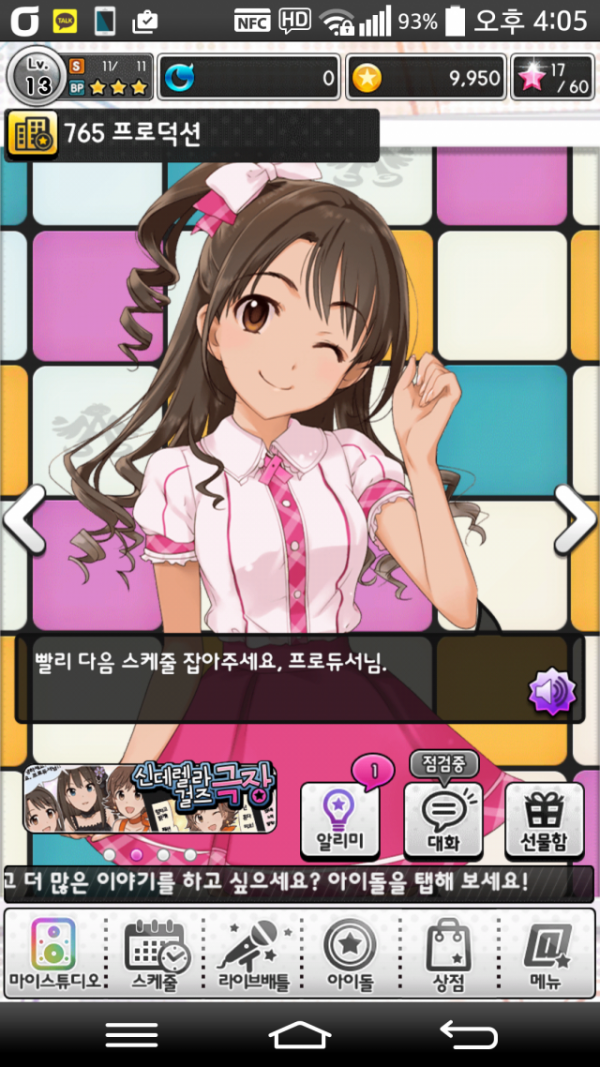Open the 스케줄 tab
The height and width of the screenshot is (1067, 600).
point(154,953)
